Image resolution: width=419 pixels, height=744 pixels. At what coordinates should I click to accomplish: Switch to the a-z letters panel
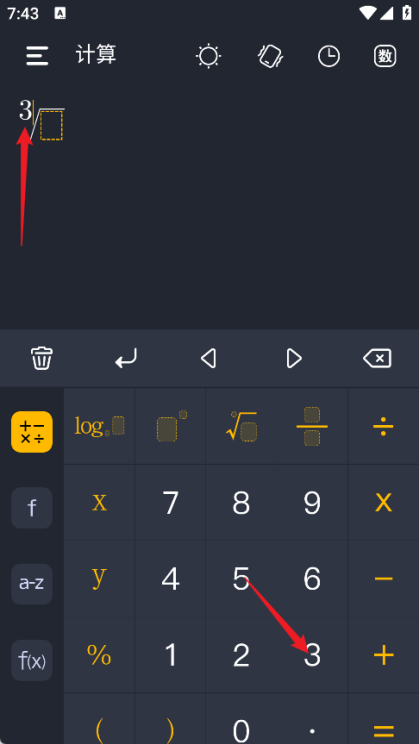32,584
